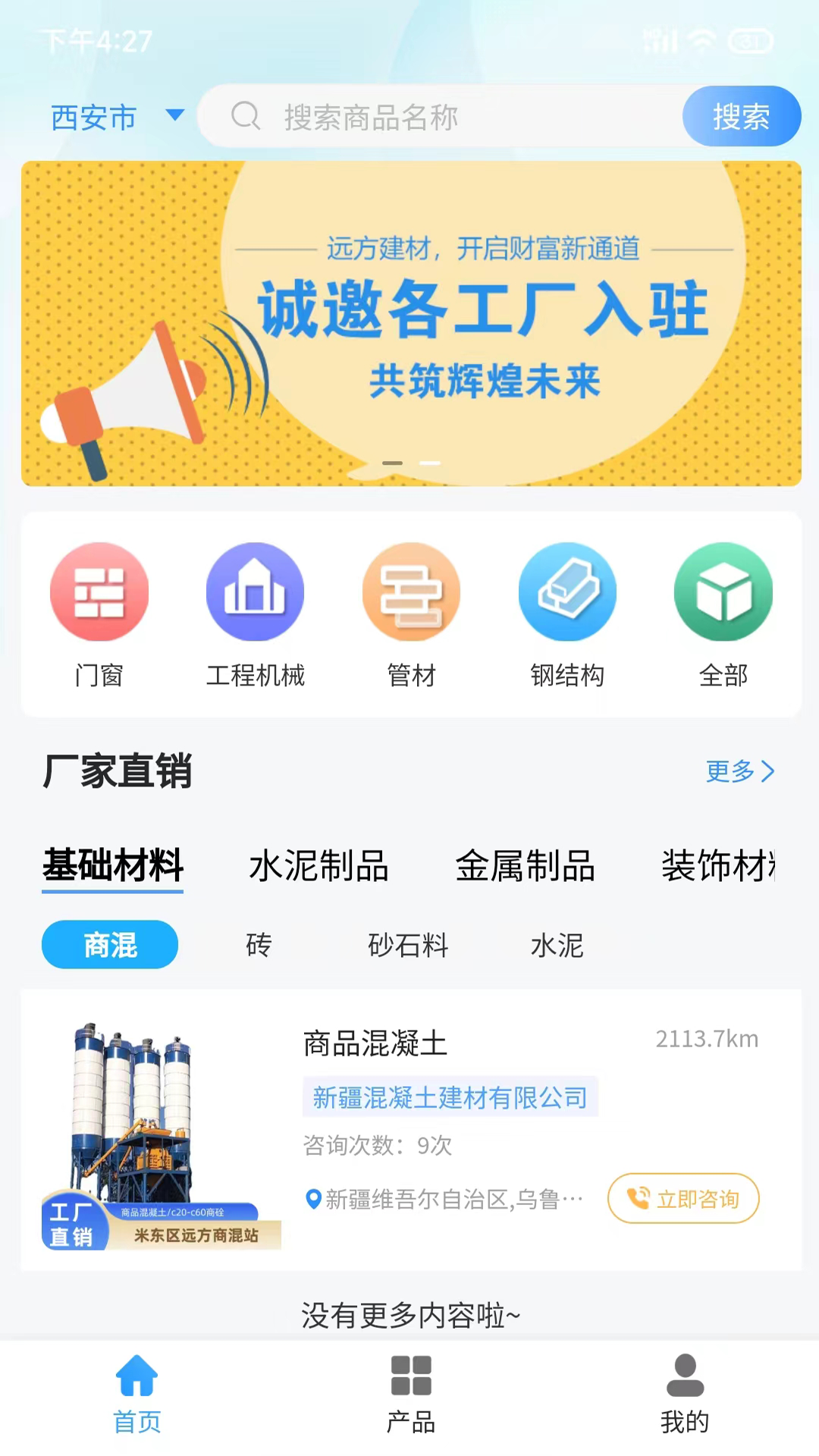
Task: Switch to the 产品 bottom tab
Action: click(410, 1394)
